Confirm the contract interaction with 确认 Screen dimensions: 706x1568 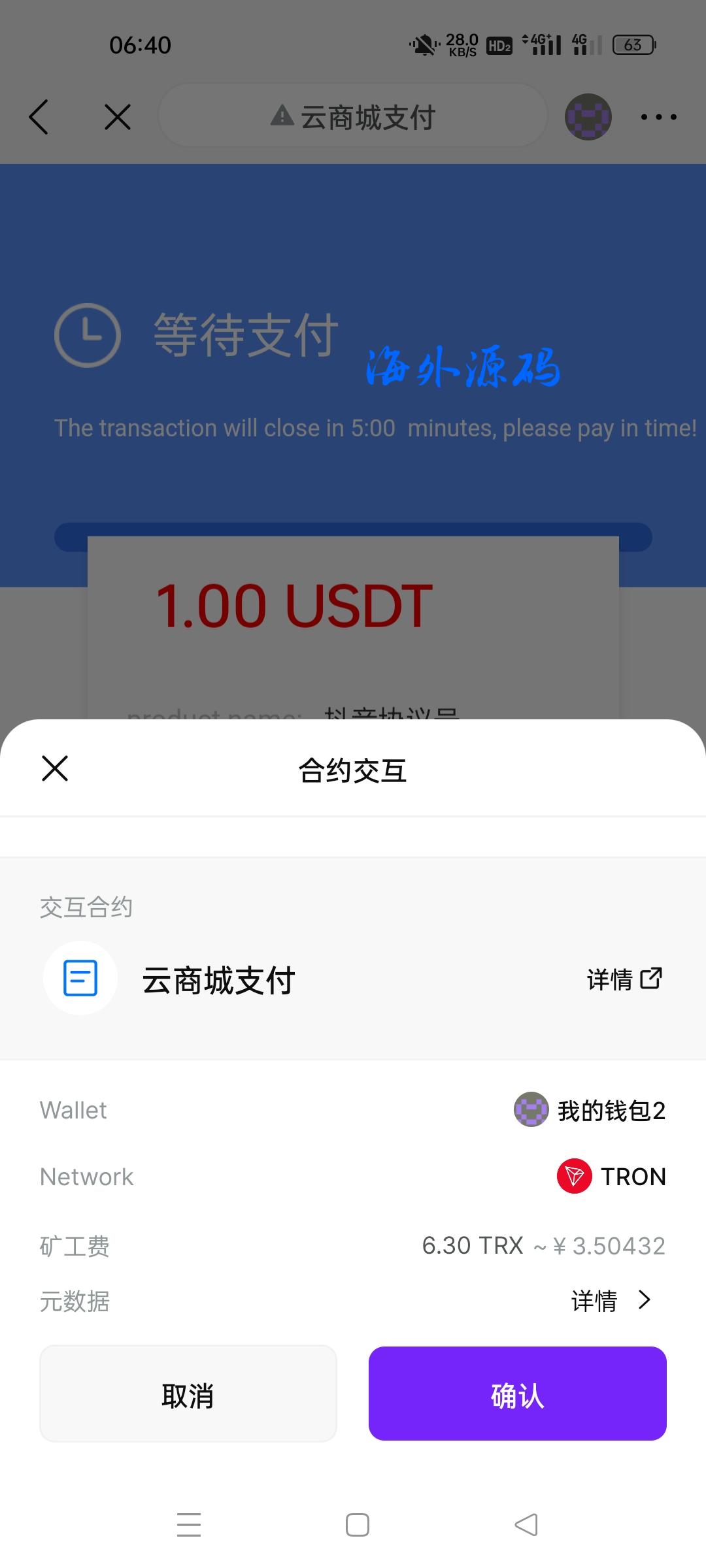tap(517, 1394)
